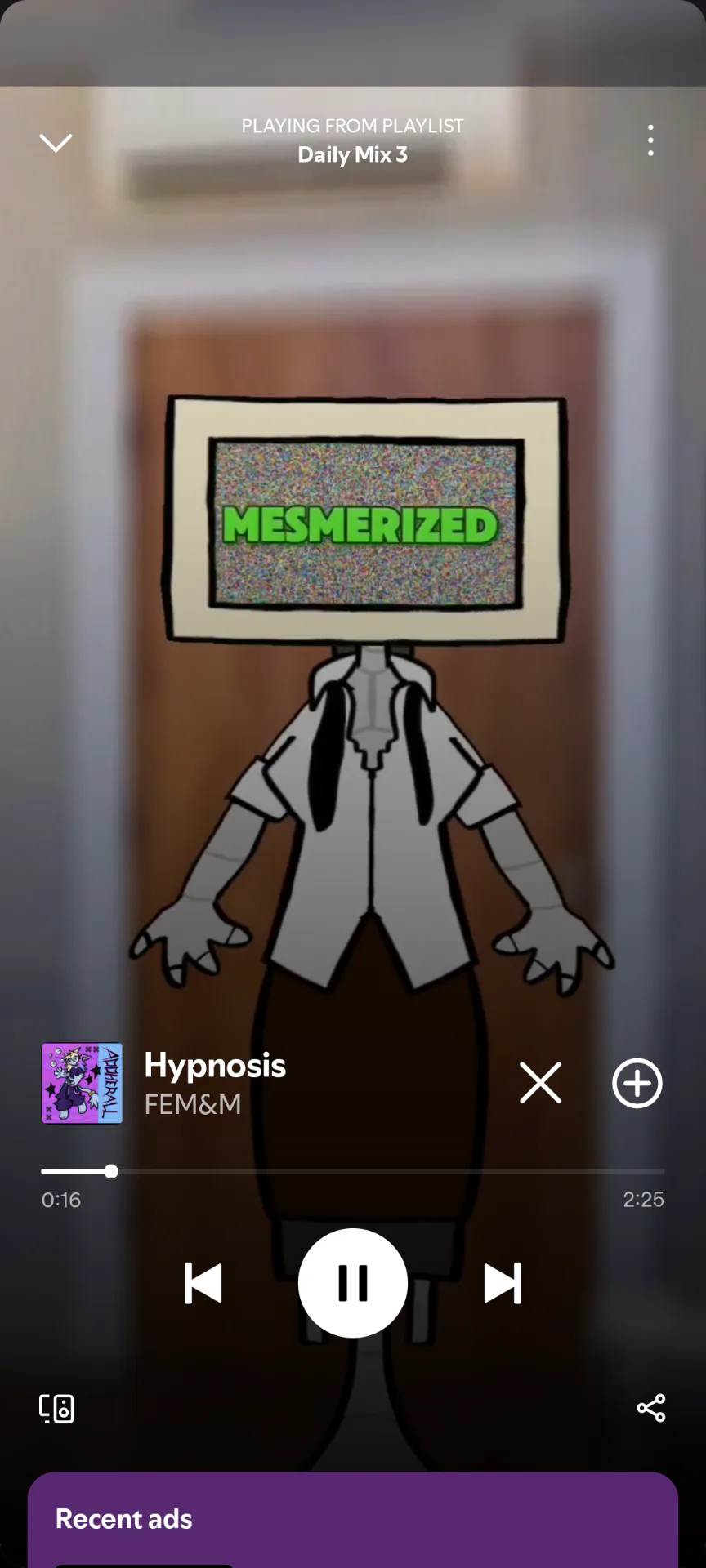The width and height of the screenshot is (706, 1568).
Task: Share the current song
Action: [x=651, y=1408]
